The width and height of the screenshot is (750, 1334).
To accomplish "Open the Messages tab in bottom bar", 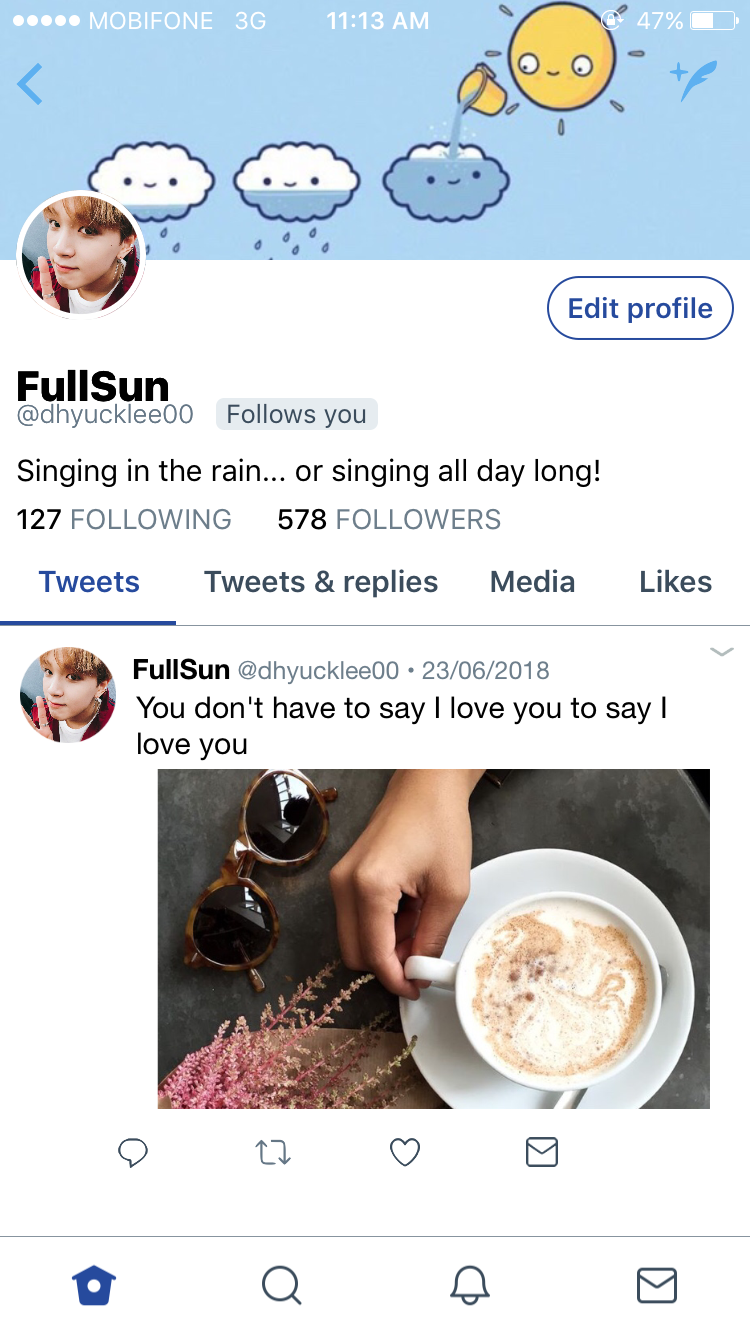I will pos(657,1285).
